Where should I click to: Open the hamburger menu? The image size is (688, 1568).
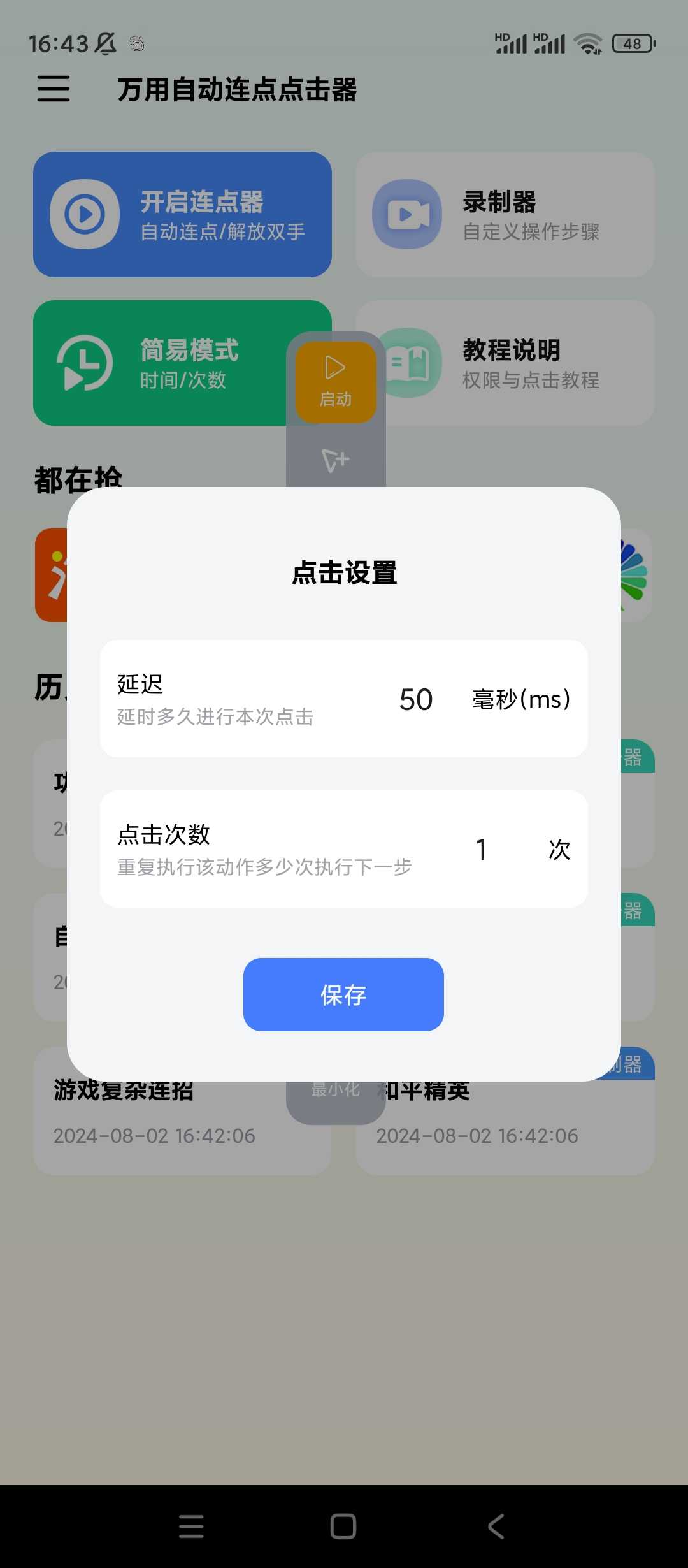[54, 89]
